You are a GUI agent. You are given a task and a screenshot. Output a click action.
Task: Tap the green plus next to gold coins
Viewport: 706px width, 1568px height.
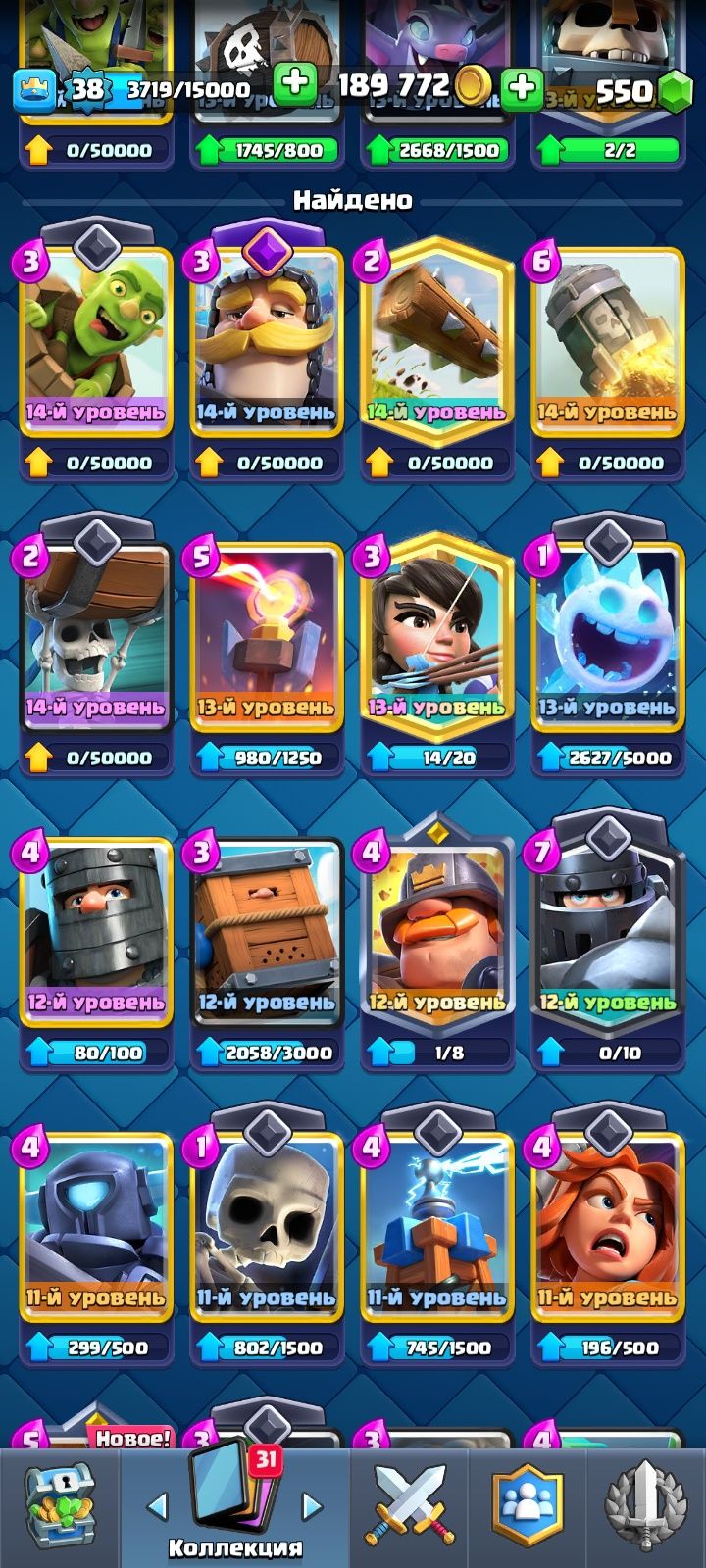click(523, 88)
